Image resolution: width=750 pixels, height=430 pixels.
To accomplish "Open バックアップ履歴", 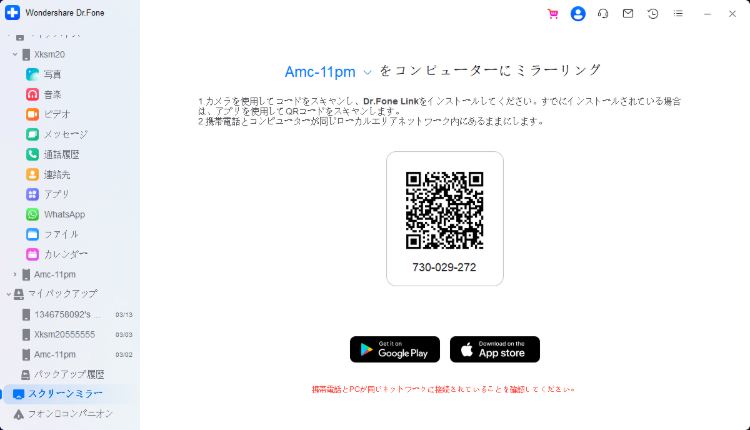I will point(69,374).
